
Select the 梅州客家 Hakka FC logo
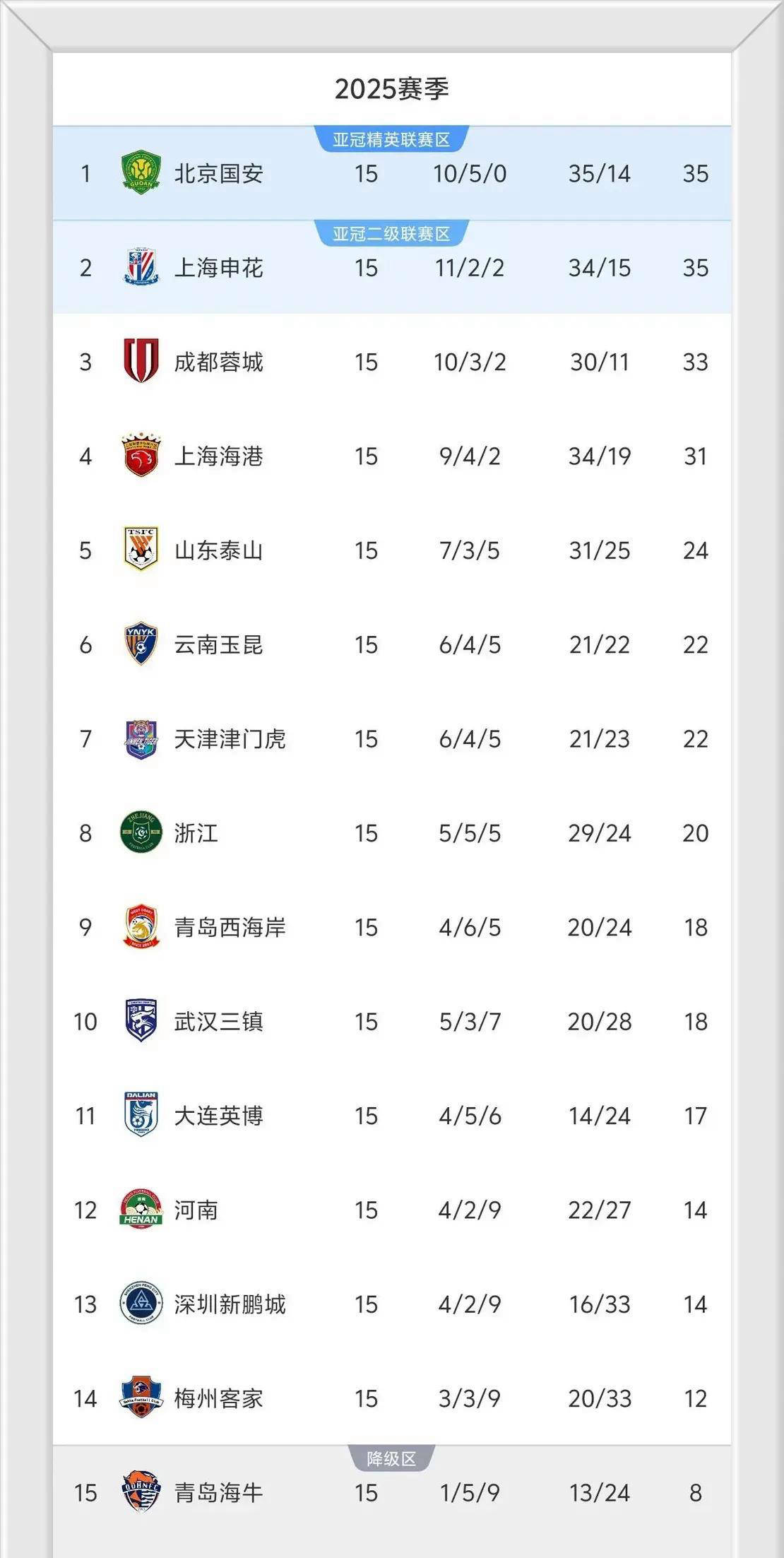[x=140, y=1398]
